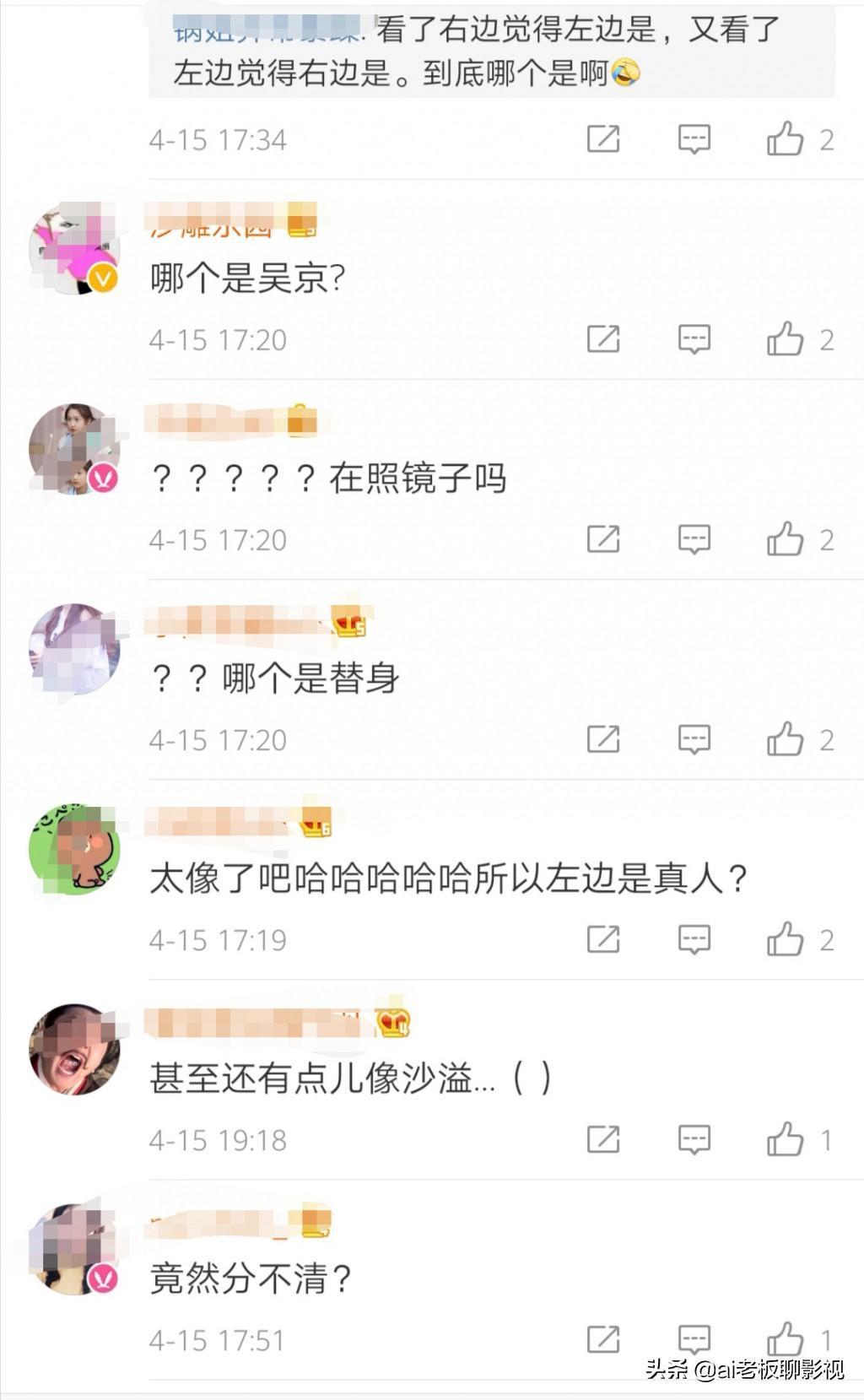
Task: Like the comment "哪个是吴京?"
Action: click(786, 339)
